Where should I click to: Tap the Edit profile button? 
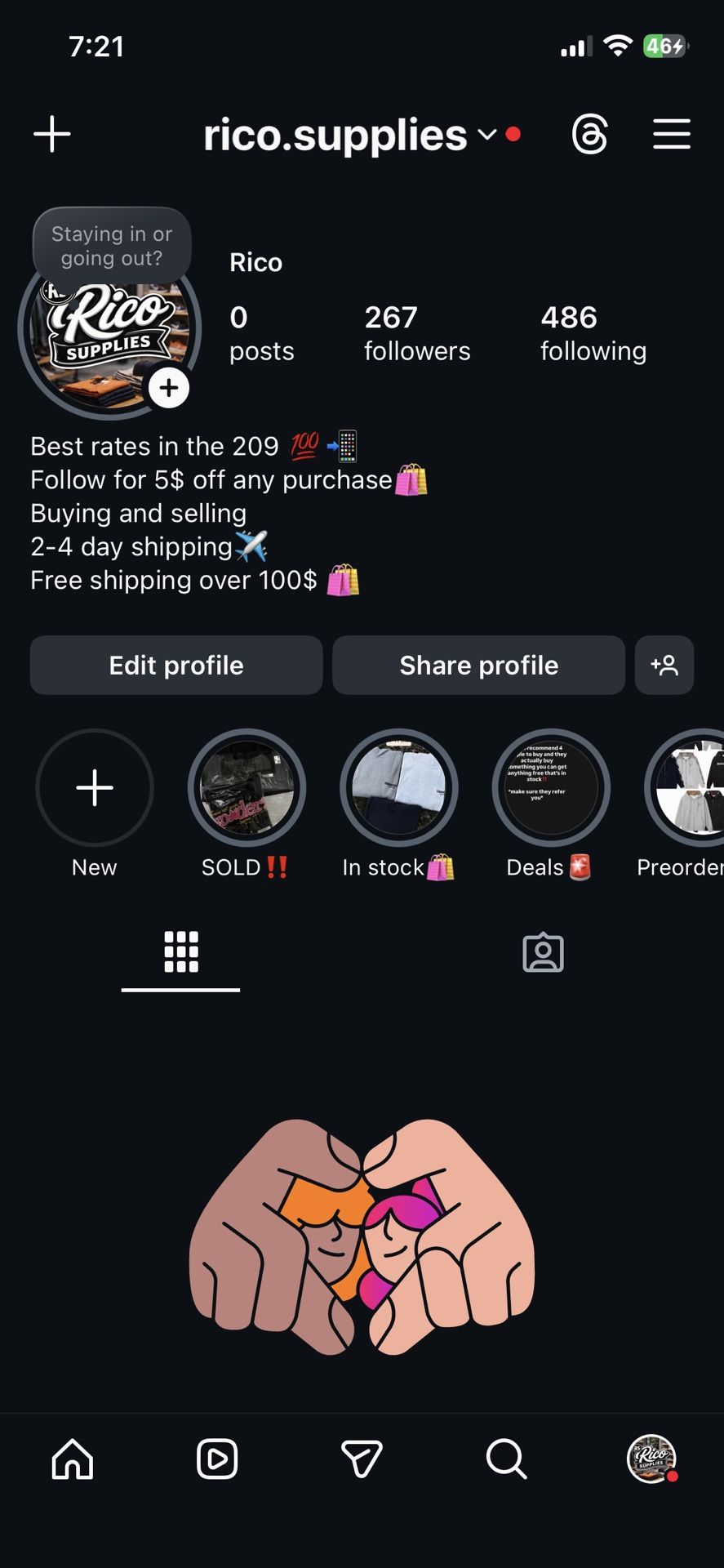click(x=176, y=666)
